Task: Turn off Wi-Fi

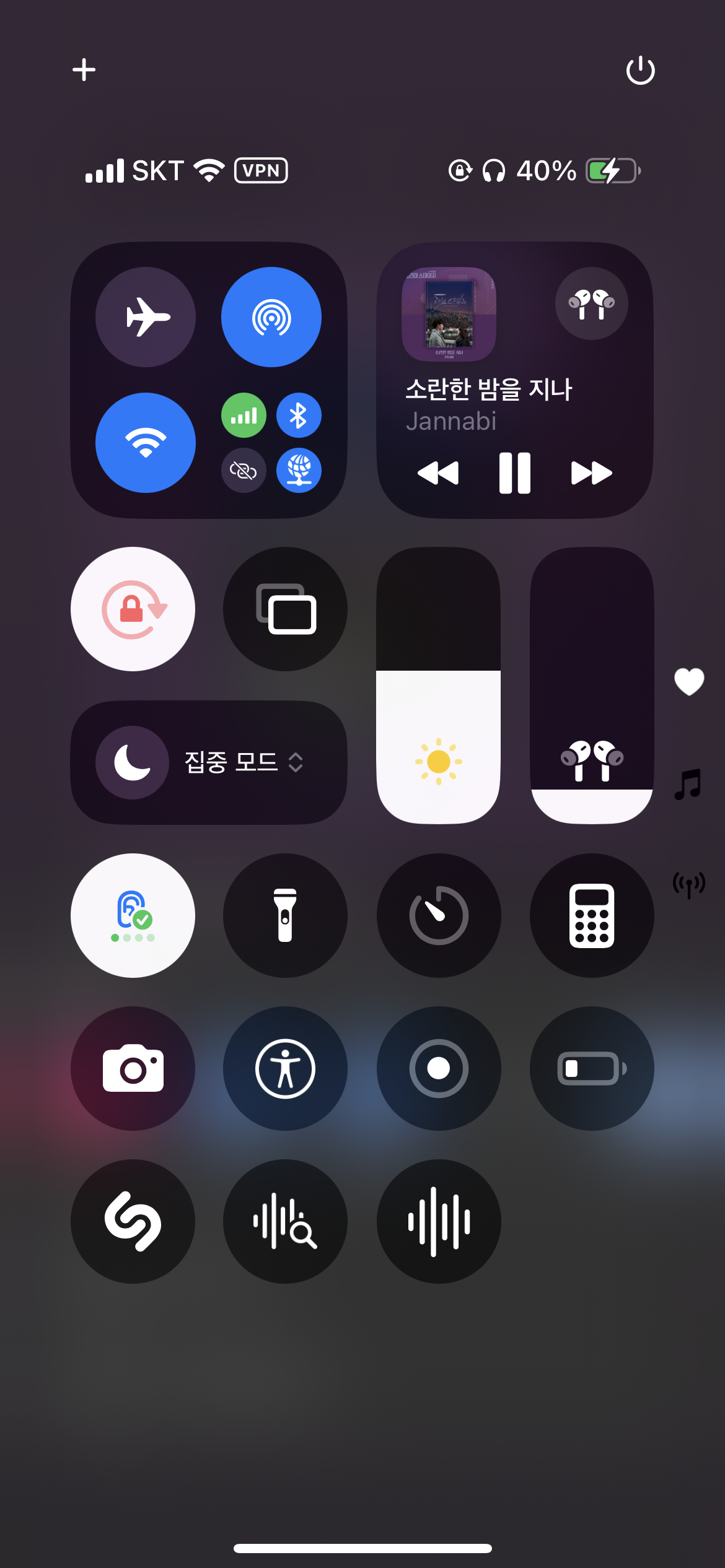Action: [x=146, y=443]
